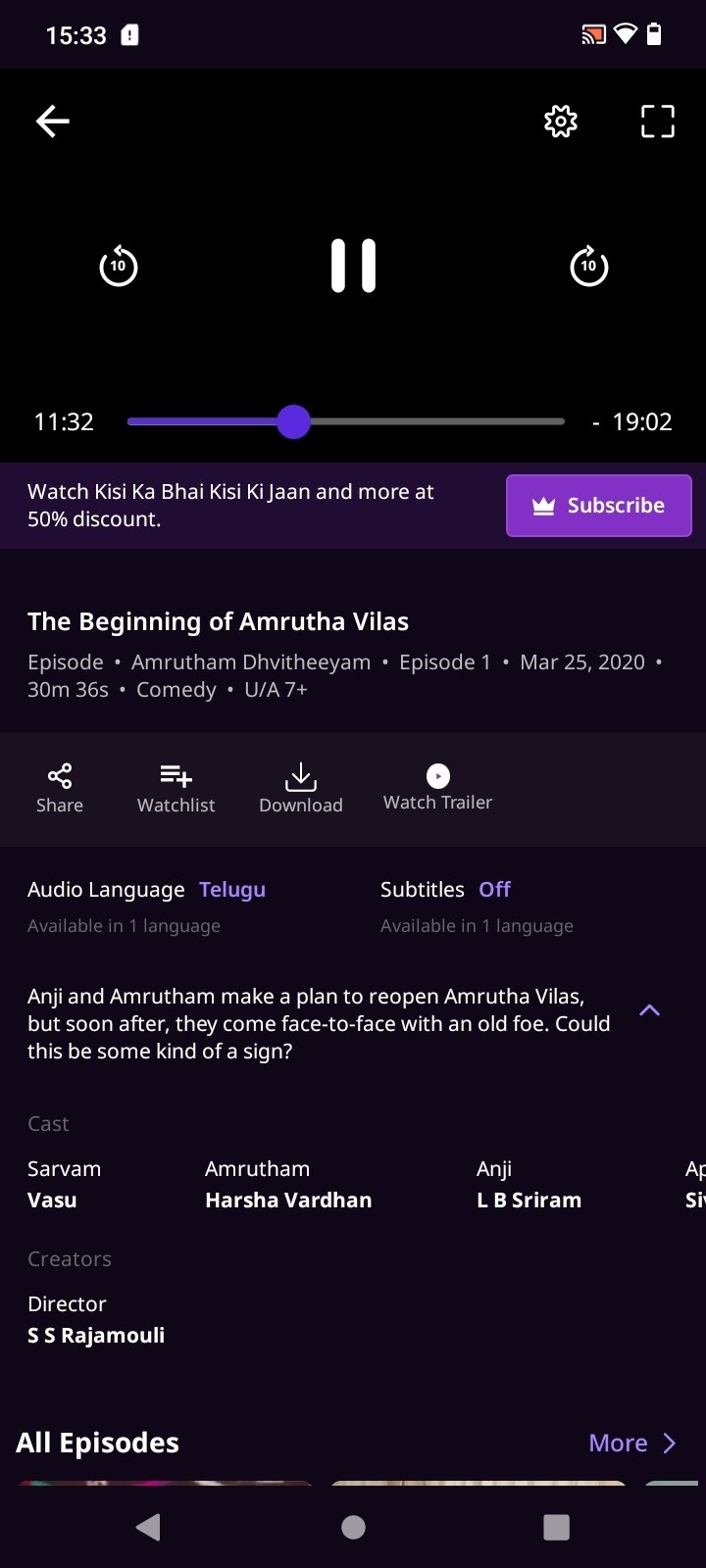Skip forward 10 seconds

(588, 266)
